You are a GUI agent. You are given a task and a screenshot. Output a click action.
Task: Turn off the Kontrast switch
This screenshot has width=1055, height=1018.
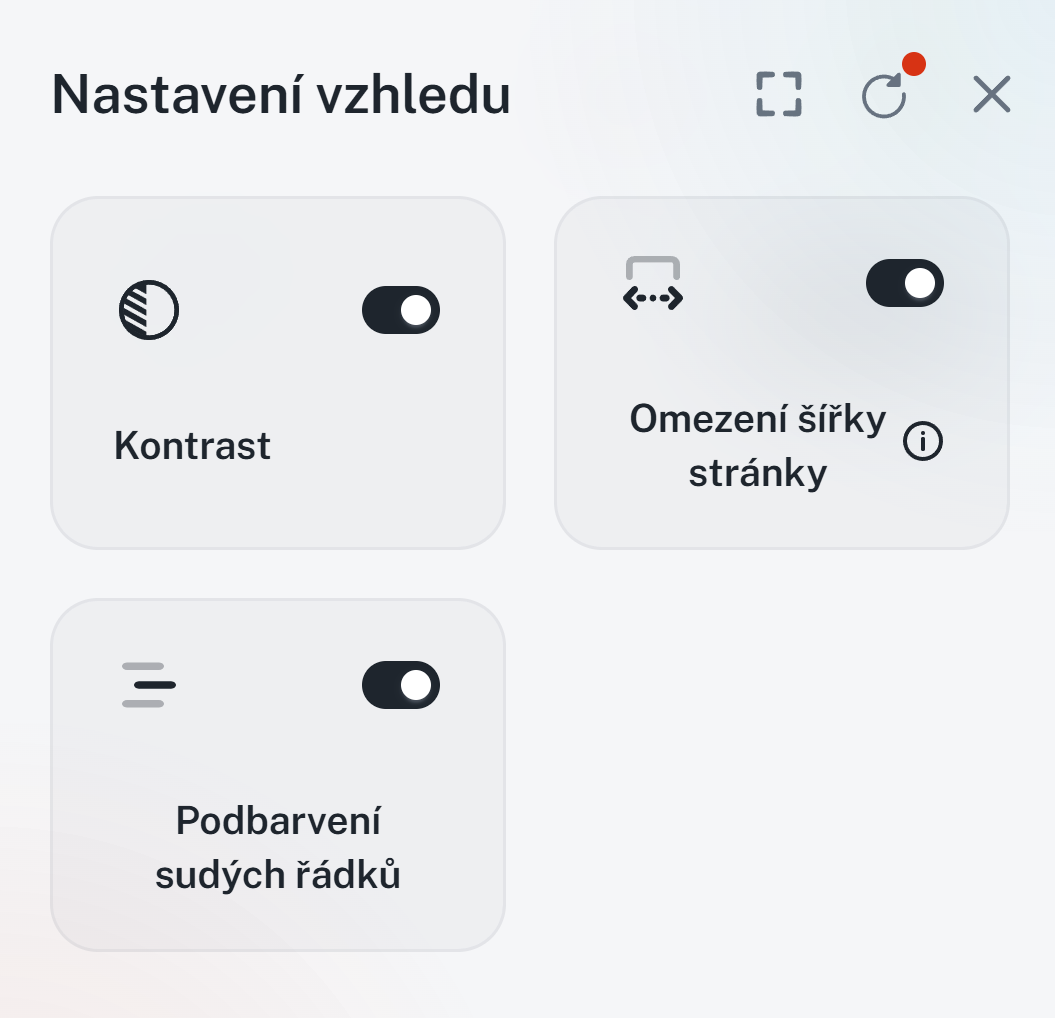tap(401, 310)
